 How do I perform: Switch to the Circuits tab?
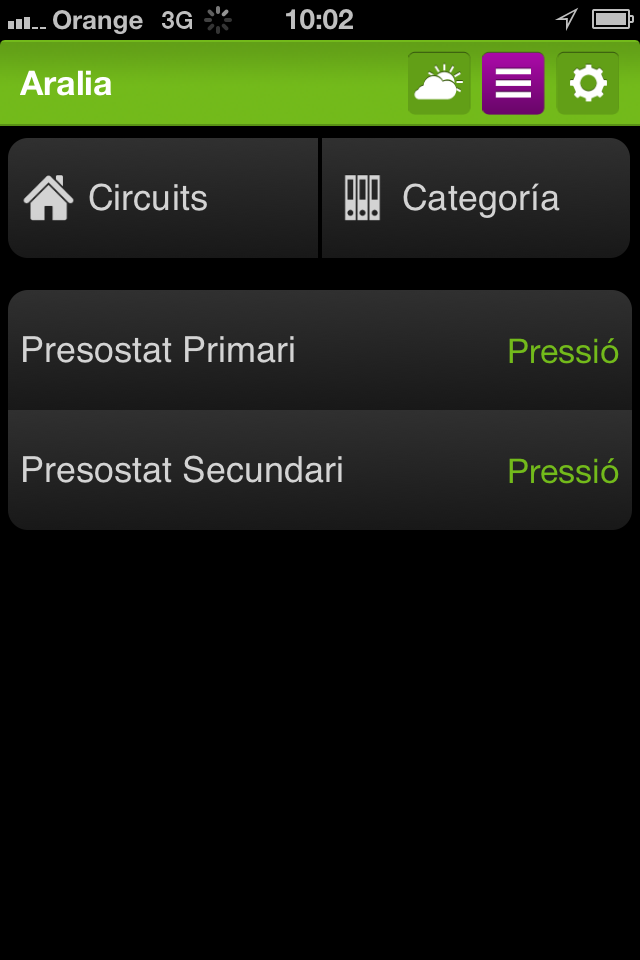[164, 198]
